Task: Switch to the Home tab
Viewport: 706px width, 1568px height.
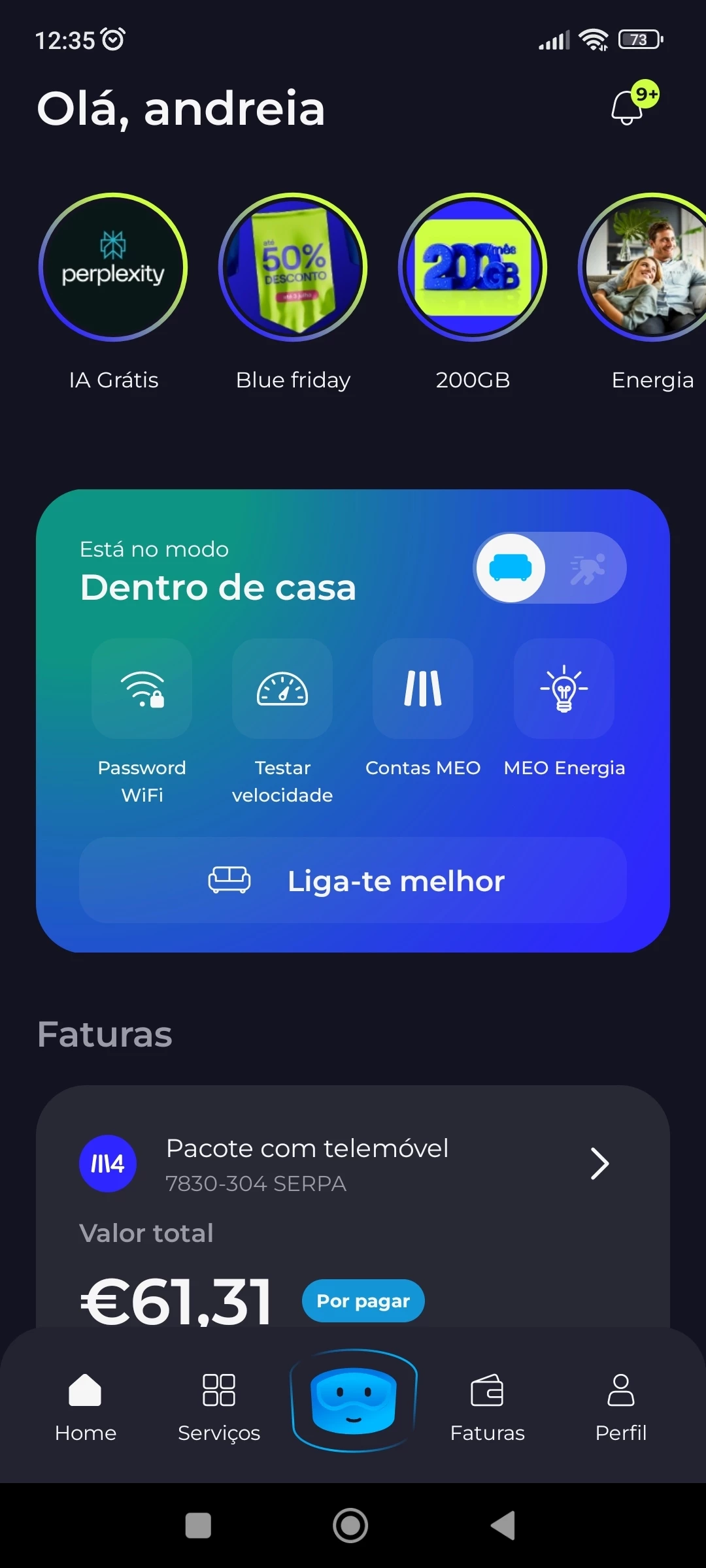Action: point(85,1405)
